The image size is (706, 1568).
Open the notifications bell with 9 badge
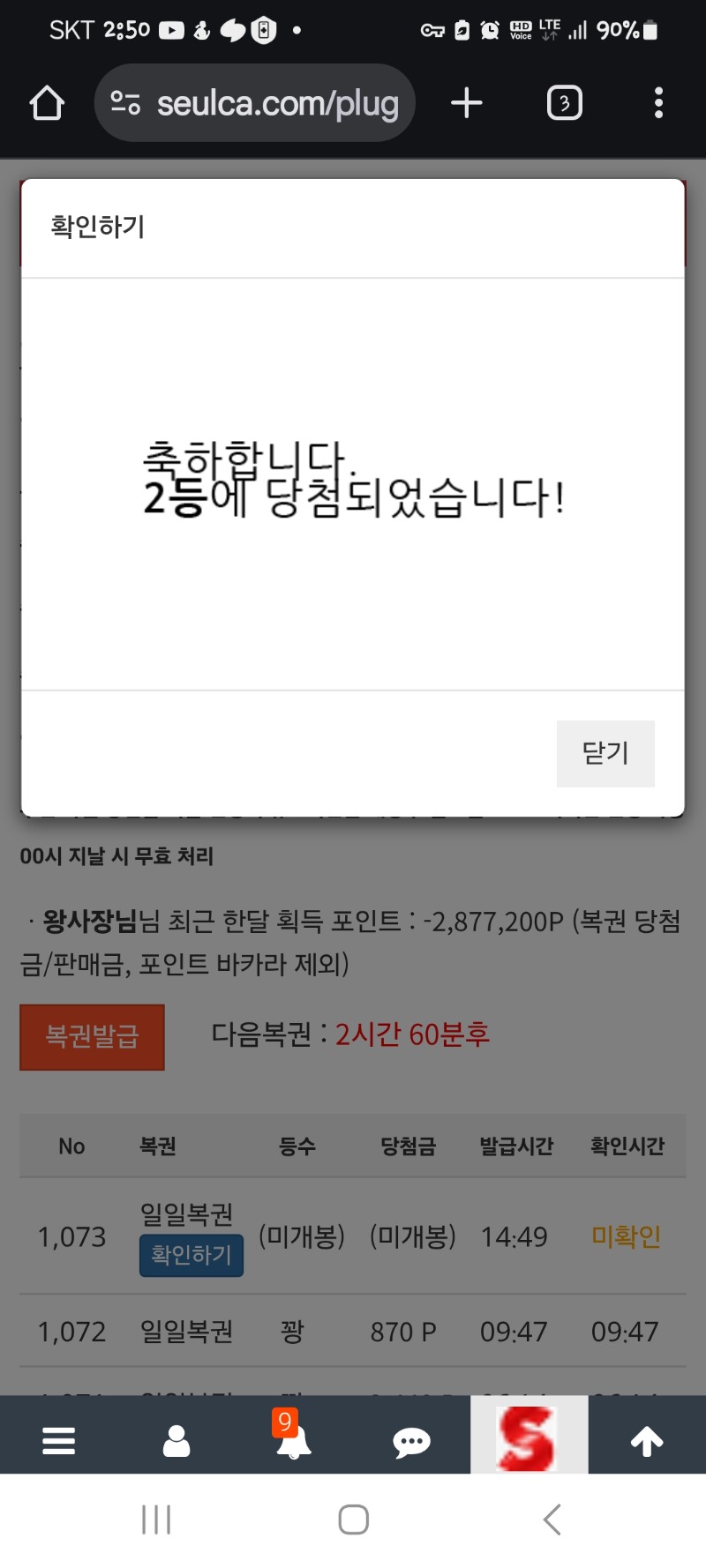pos(293,1436)
